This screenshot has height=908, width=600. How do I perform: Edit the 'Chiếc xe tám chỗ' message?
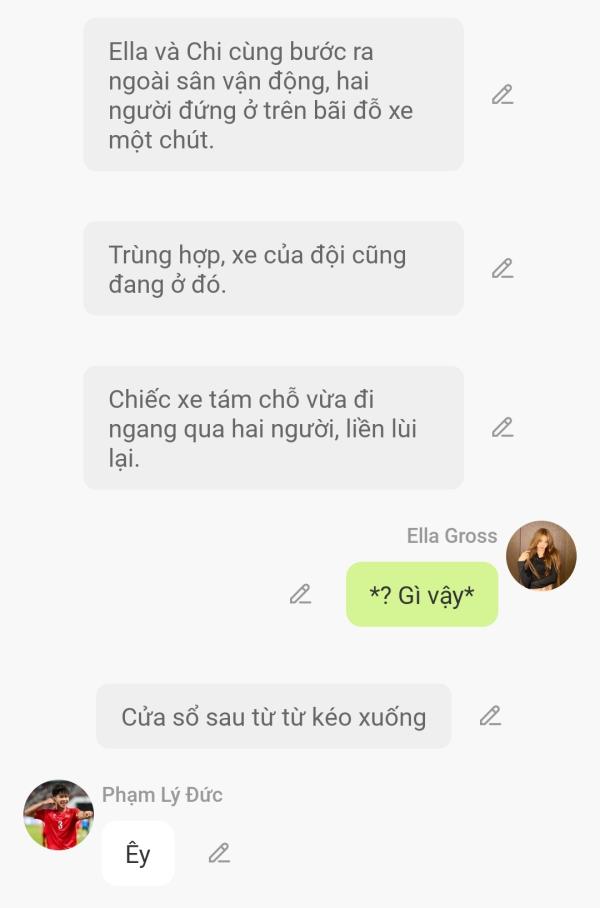pos(502,428)
